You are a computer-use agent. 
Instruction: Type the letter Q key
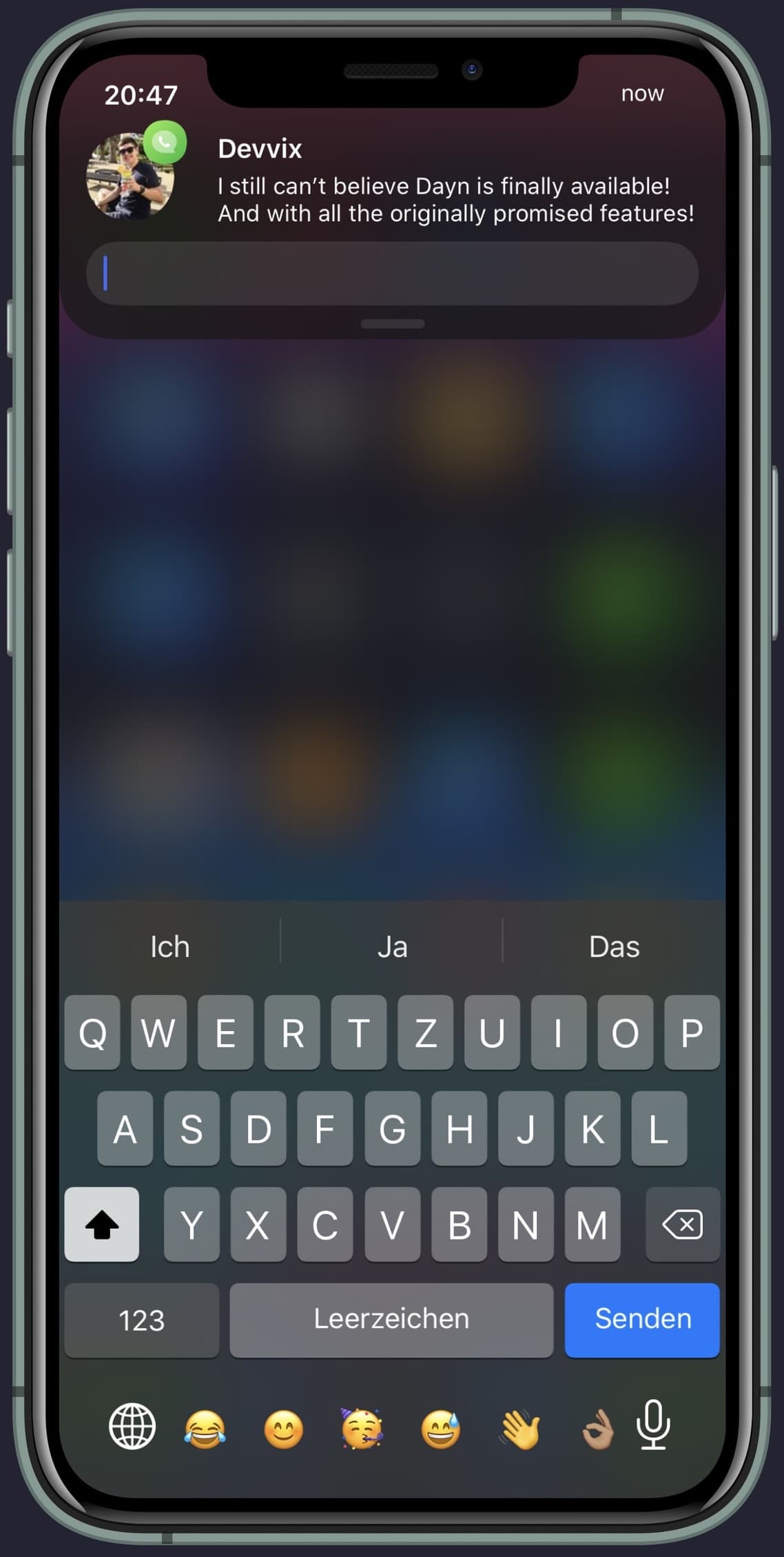point(92,1032)
